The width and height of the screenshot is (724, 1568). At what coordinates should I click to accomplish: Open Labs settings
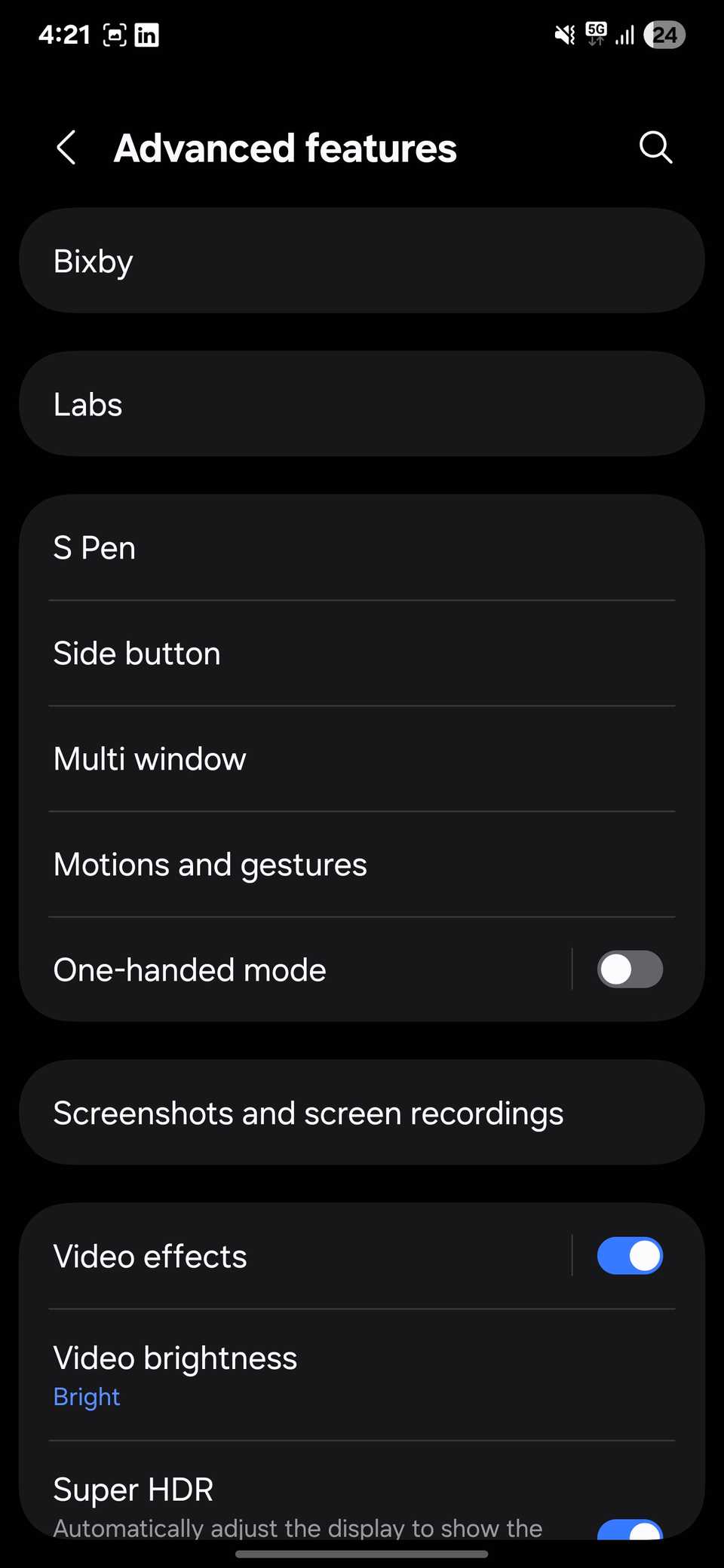point(362,403)
